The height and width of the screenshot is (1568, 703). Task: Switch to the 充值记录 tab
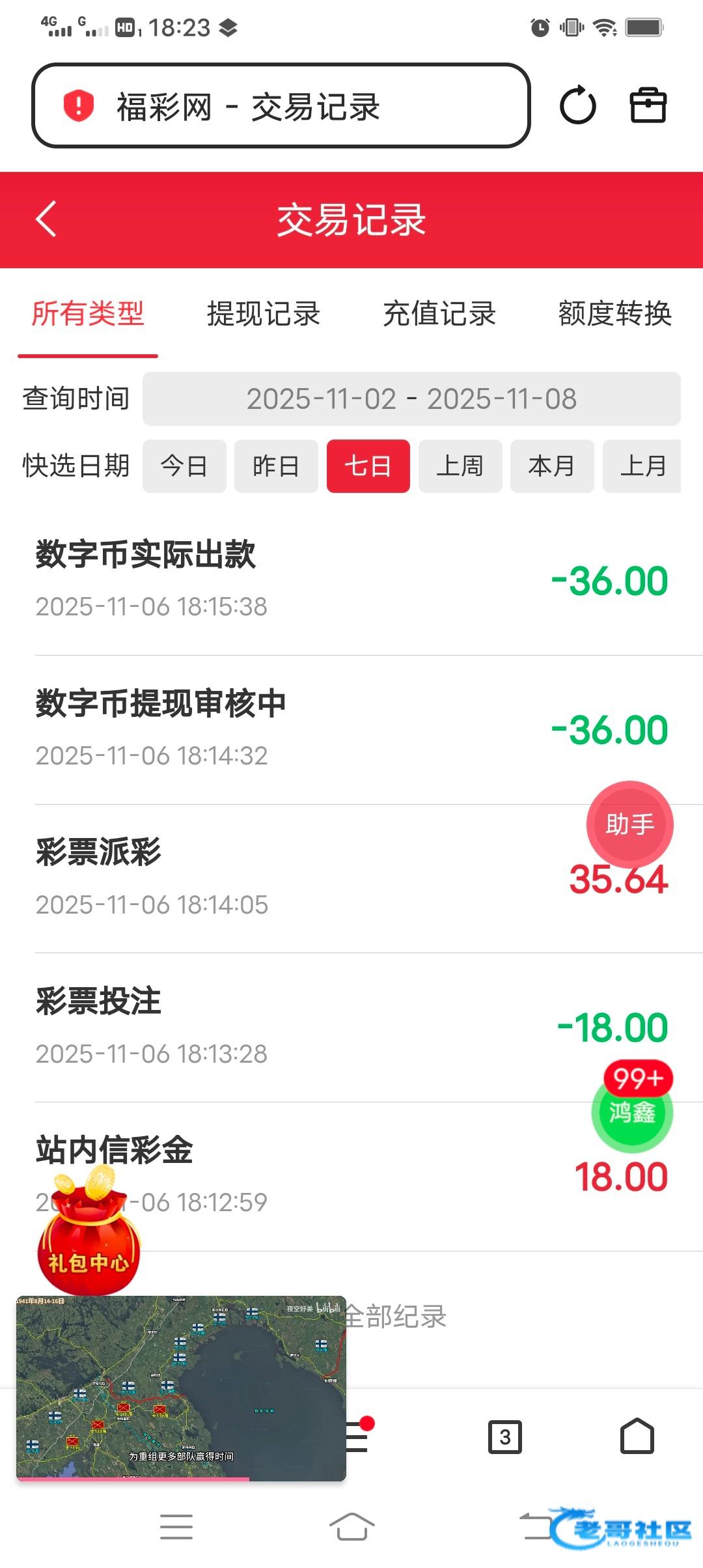(x=439, y=314)
